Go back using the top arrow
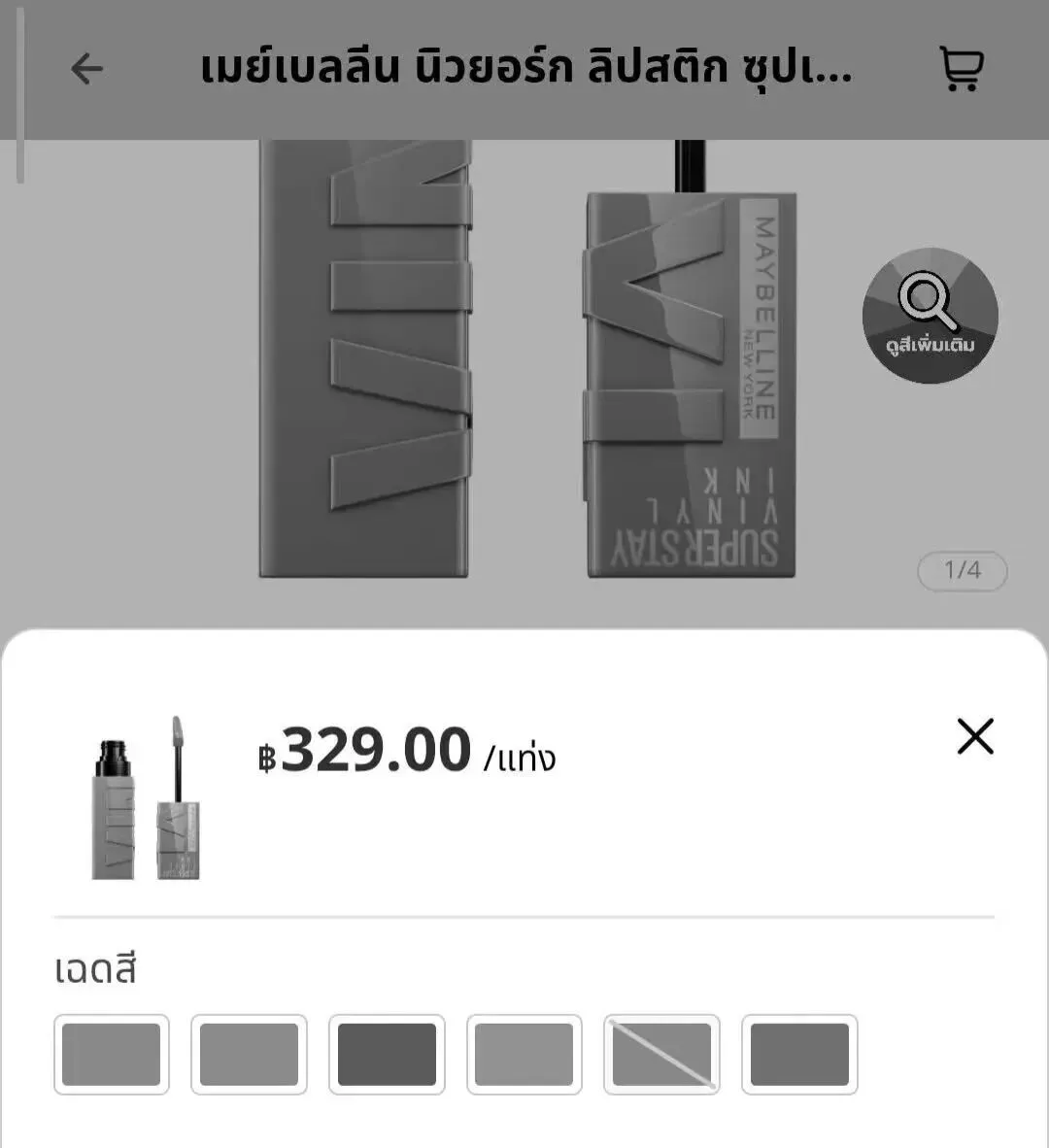 86,69
